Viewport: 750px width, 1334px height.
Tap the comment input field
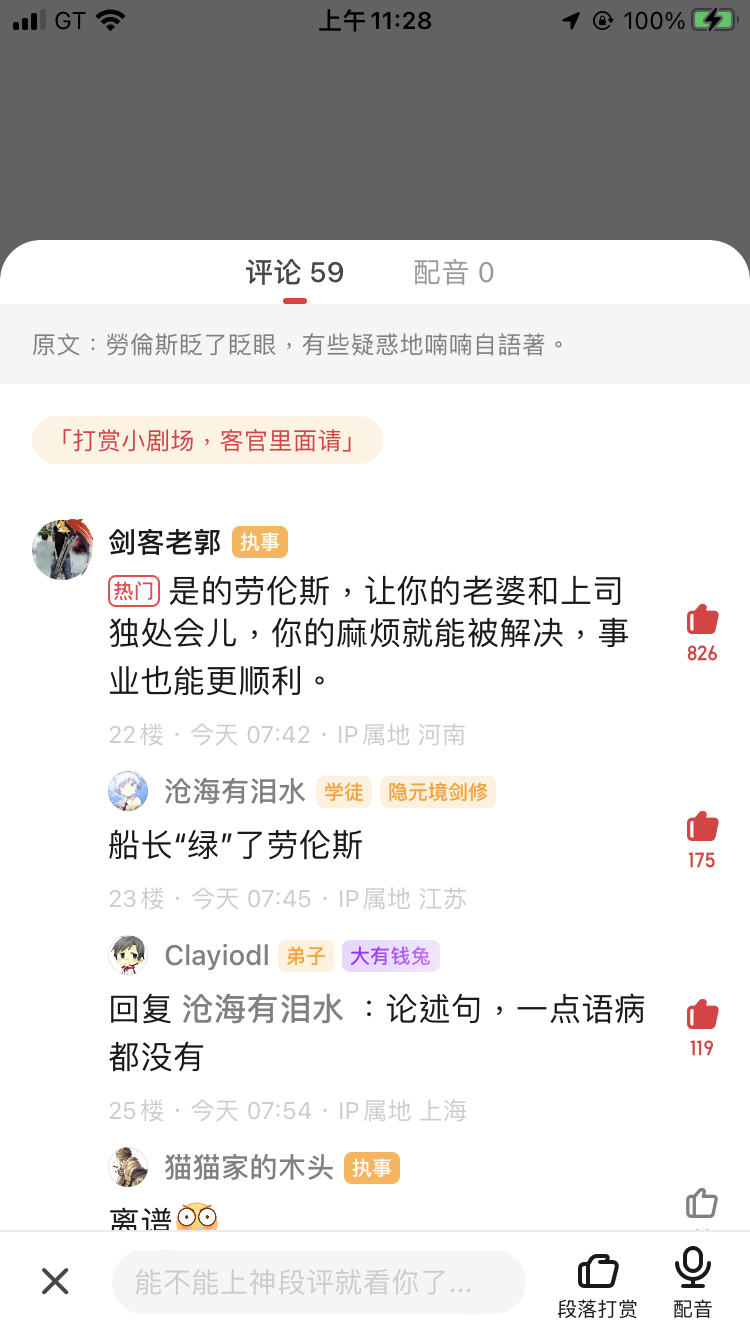[x=318, y=1282]
